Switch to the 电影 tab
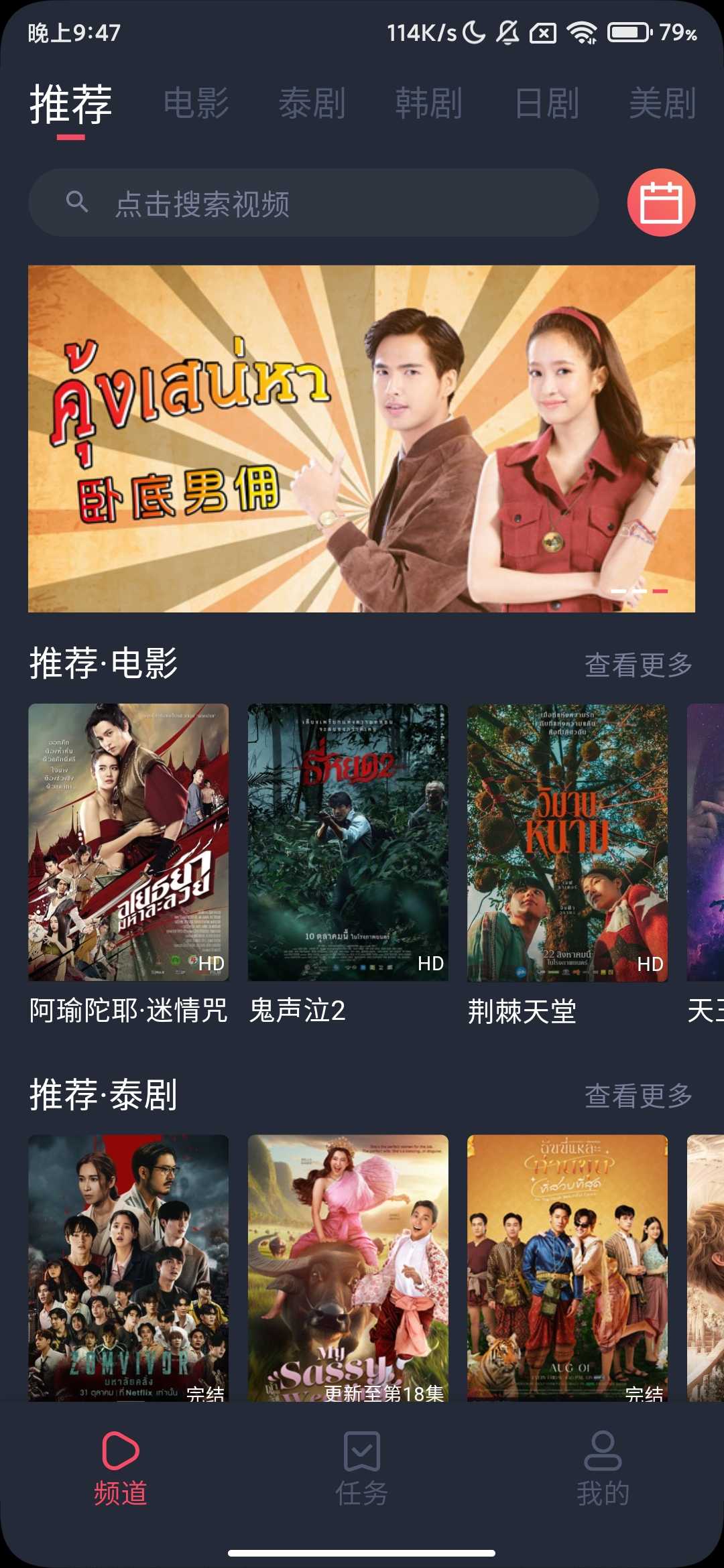This screenshot has height=1568, width=724. (196, 104)
